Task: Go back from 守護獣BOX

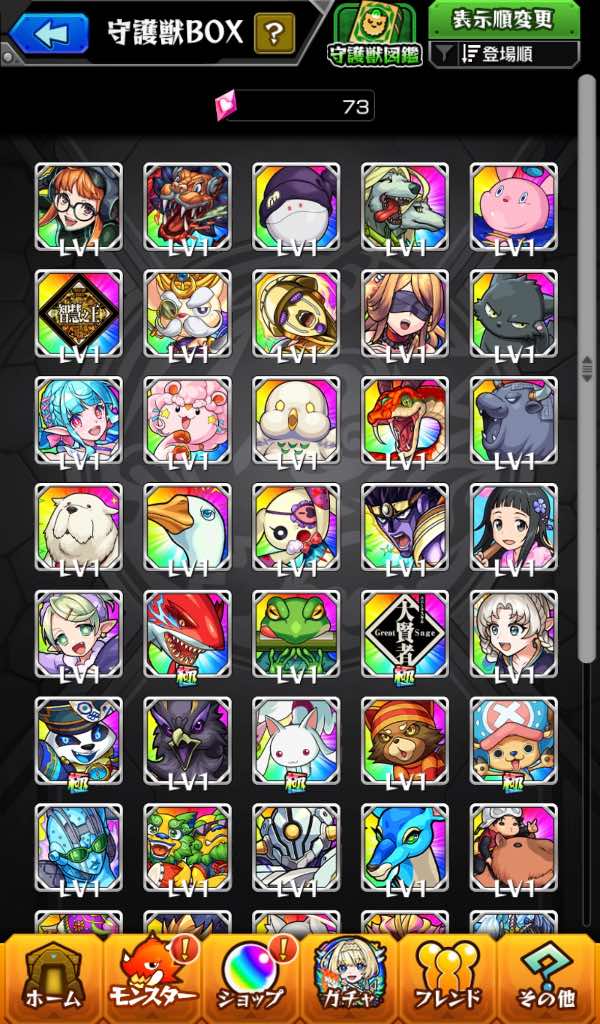Action: pos(50,33)
